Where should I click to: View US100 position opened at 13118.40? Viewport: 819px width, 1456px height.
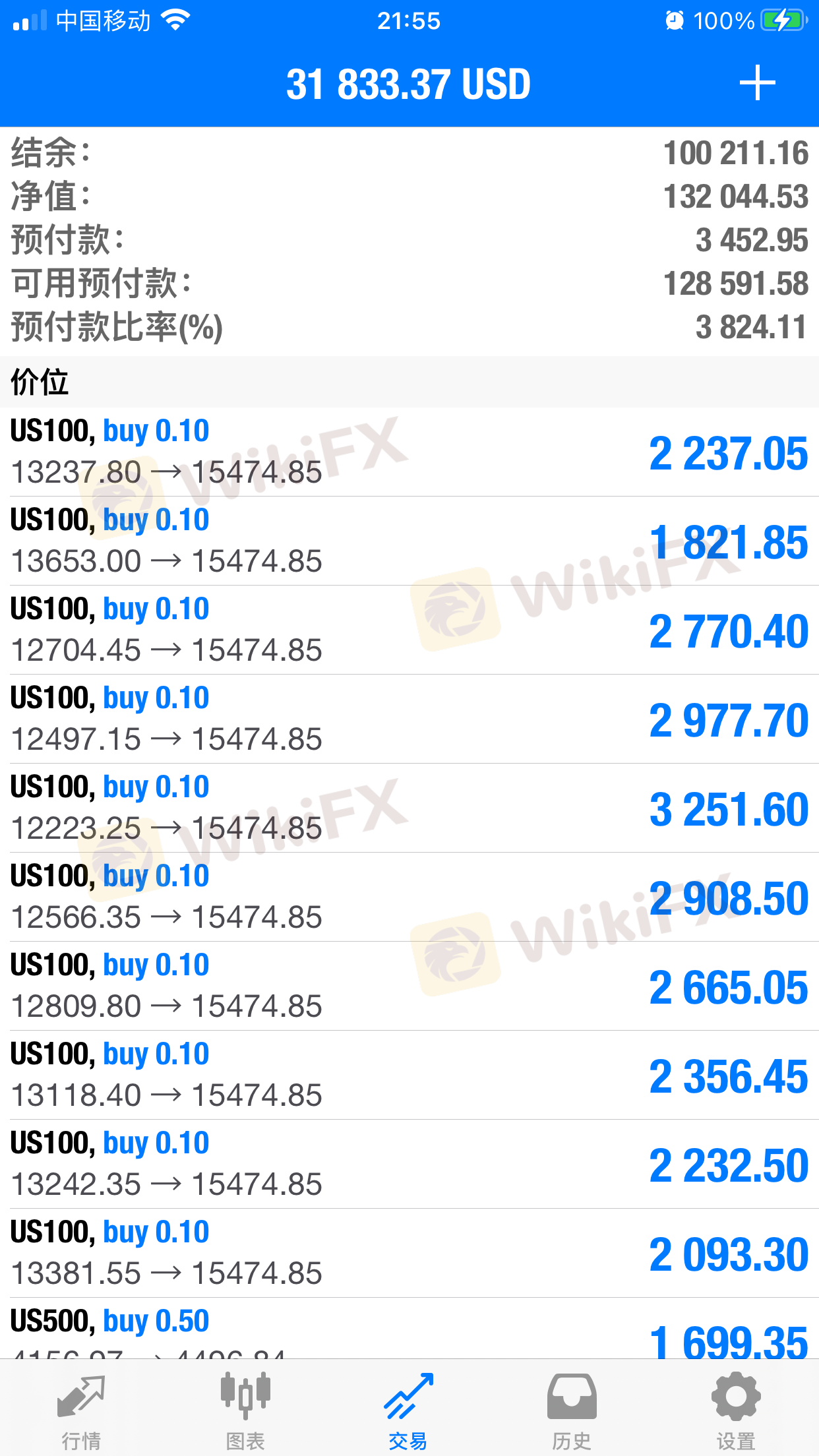(409, 1076)
